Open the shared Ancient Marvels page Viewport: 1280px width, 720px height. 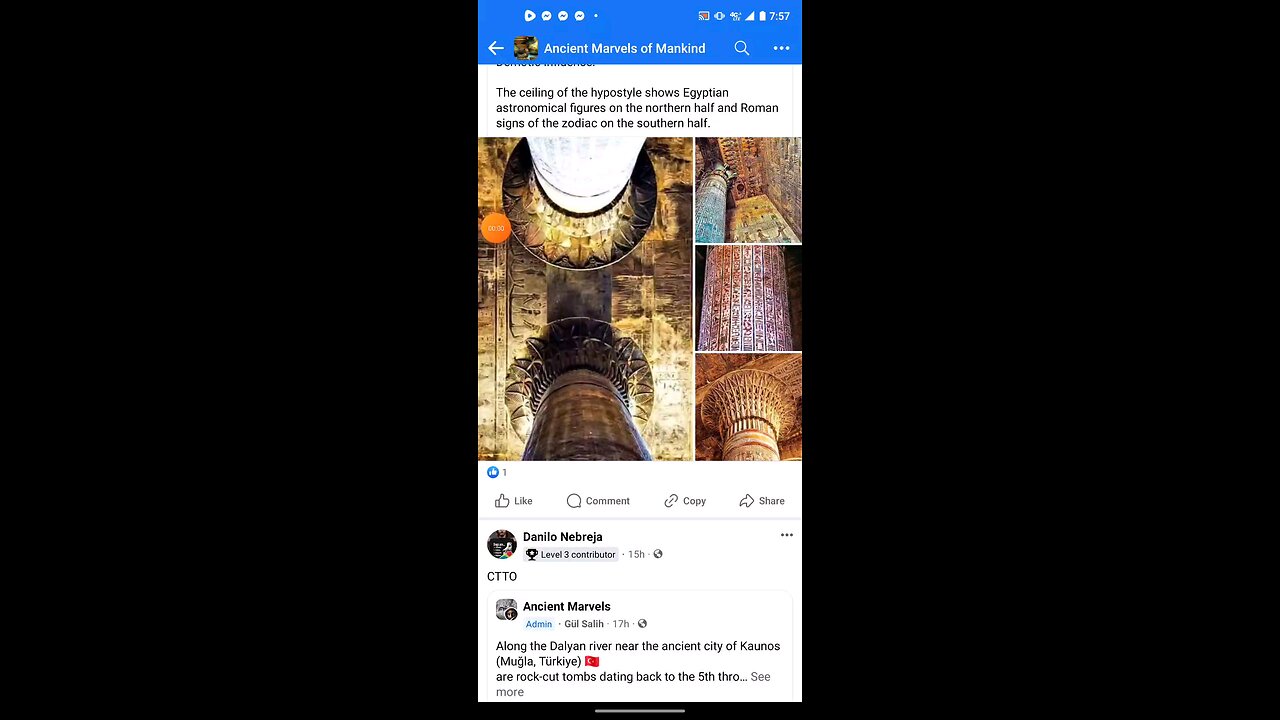(566, 606)
